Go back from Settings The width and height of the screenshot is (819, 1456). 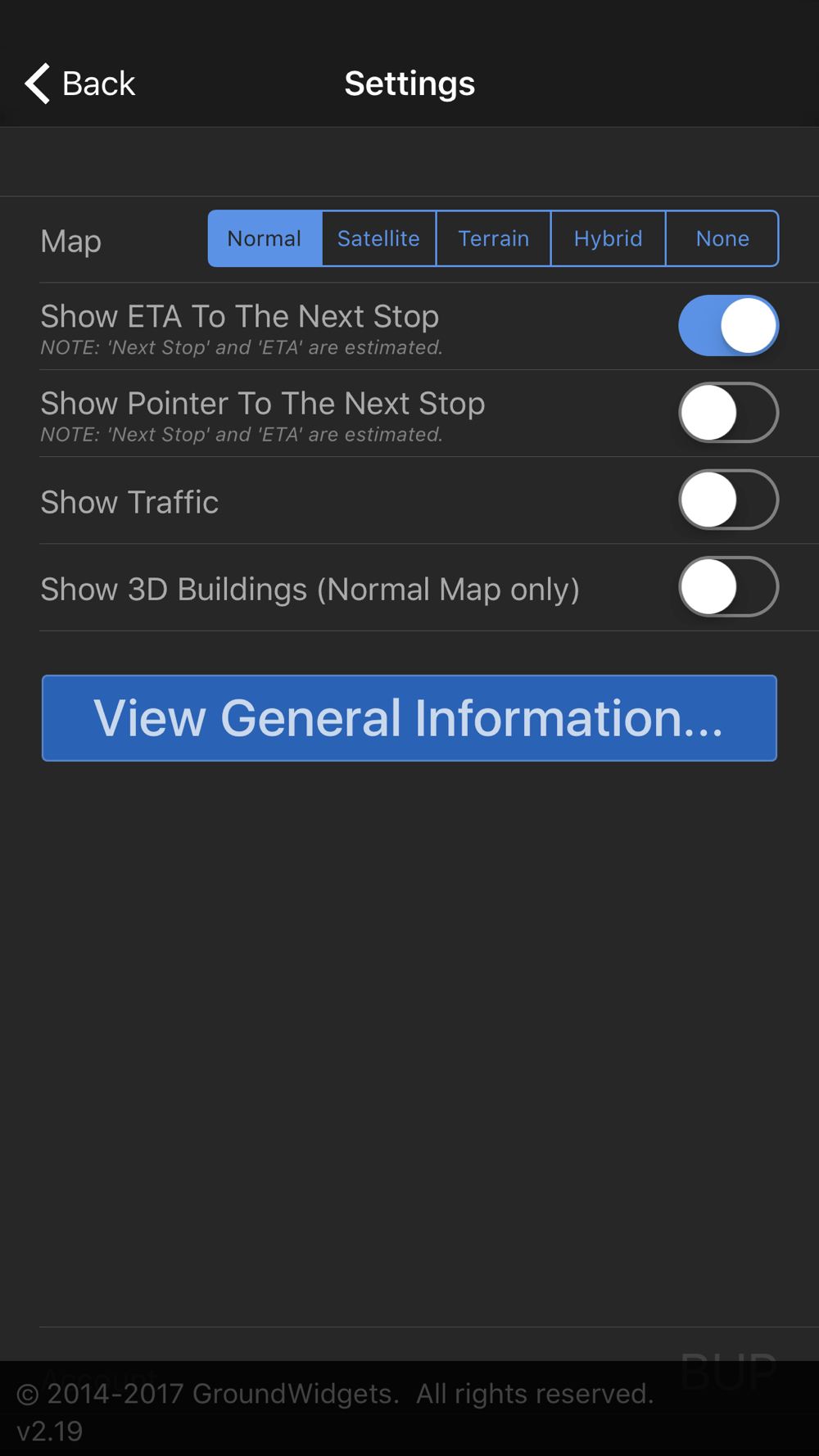click(79, 84)
